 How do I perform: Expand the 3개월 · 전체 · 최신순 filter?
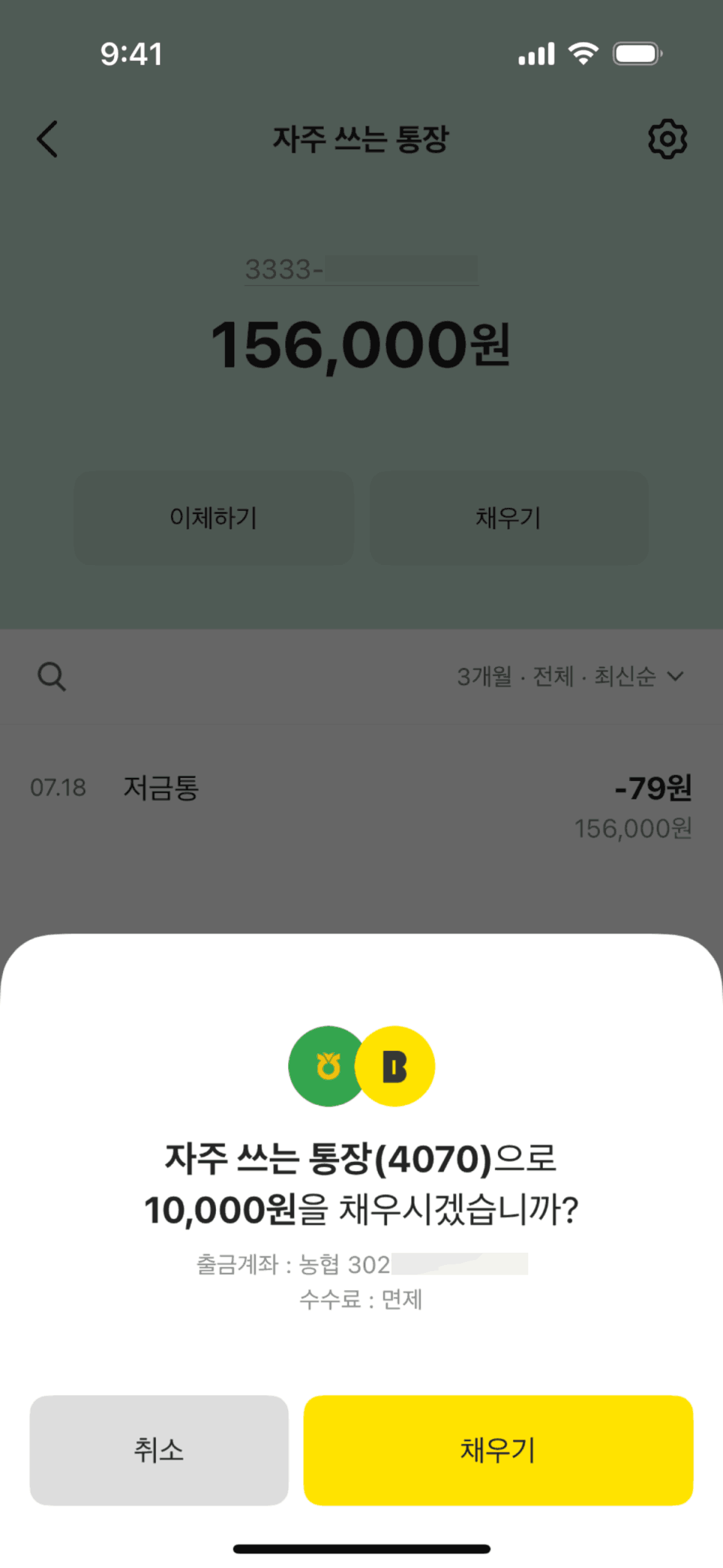570,677
